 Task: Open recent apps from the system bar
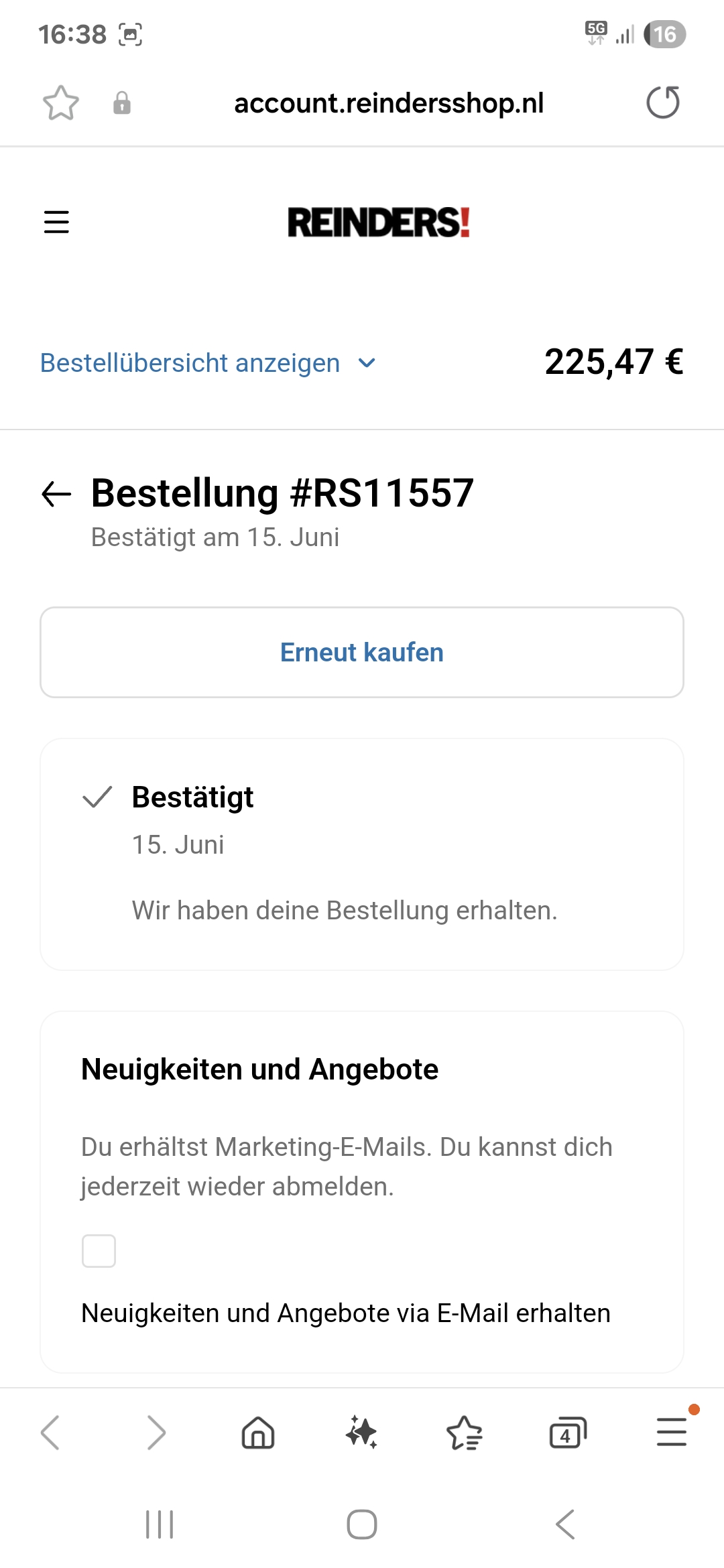160,1524
